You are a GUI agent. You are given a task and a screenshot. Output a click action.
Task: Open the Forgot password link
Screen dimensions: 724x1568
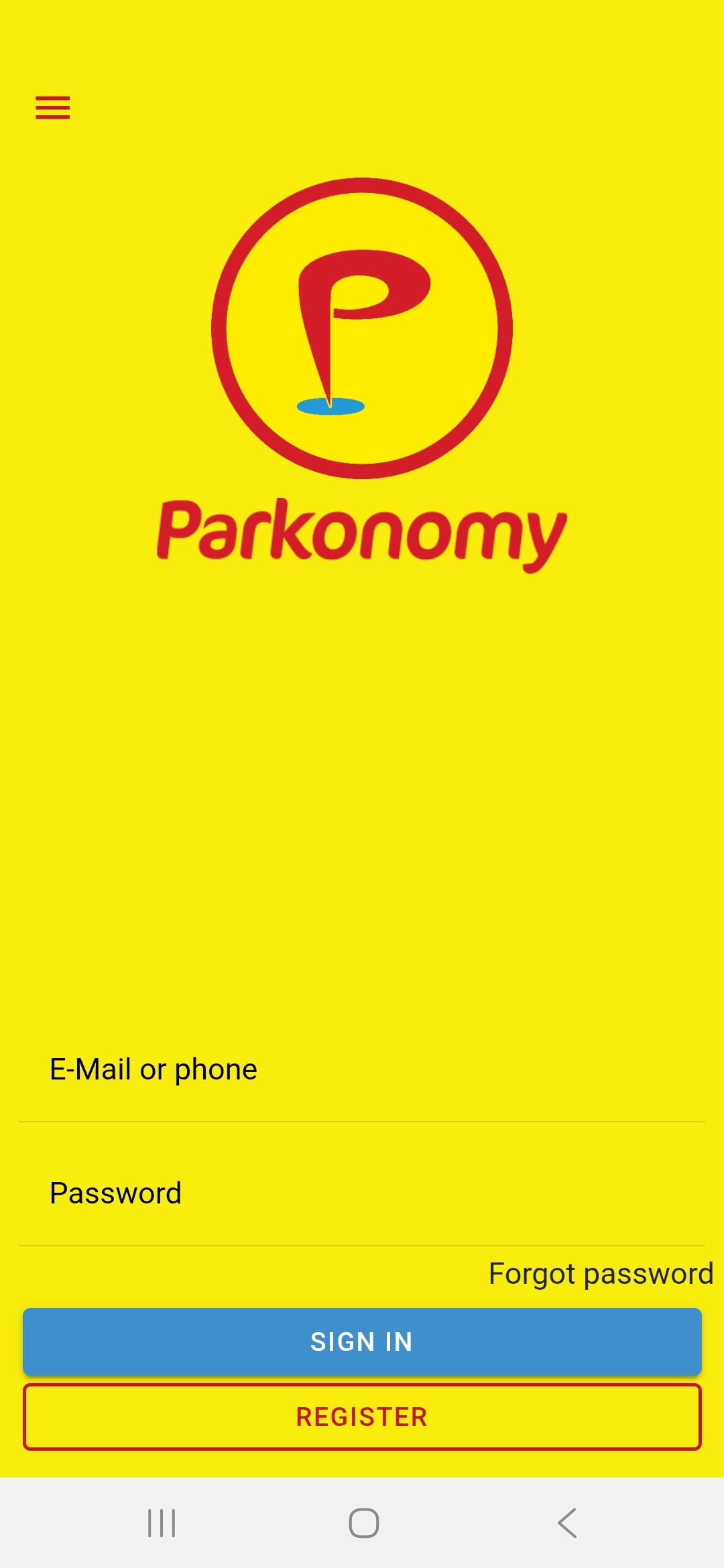coord(601,1274)
